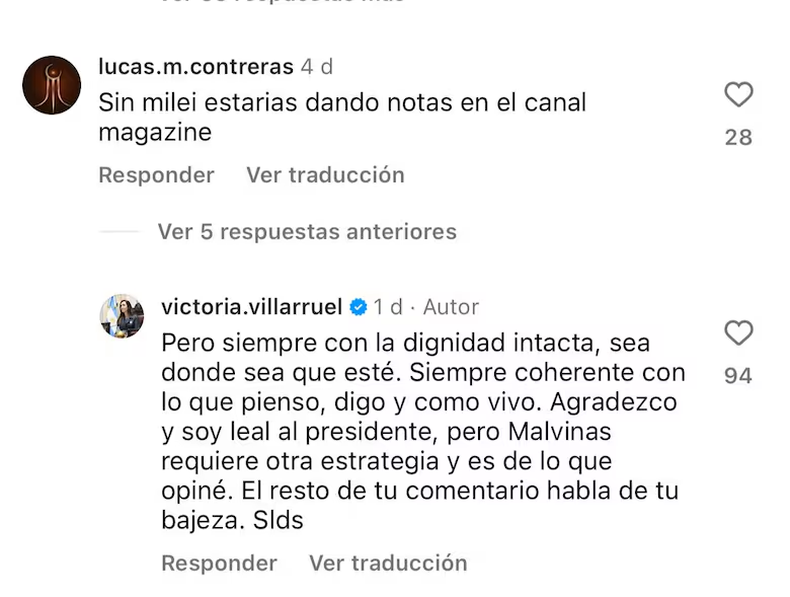790x597 pixels.
Task: Open the lucas.m.contreras username link
Action: [196, 67]
